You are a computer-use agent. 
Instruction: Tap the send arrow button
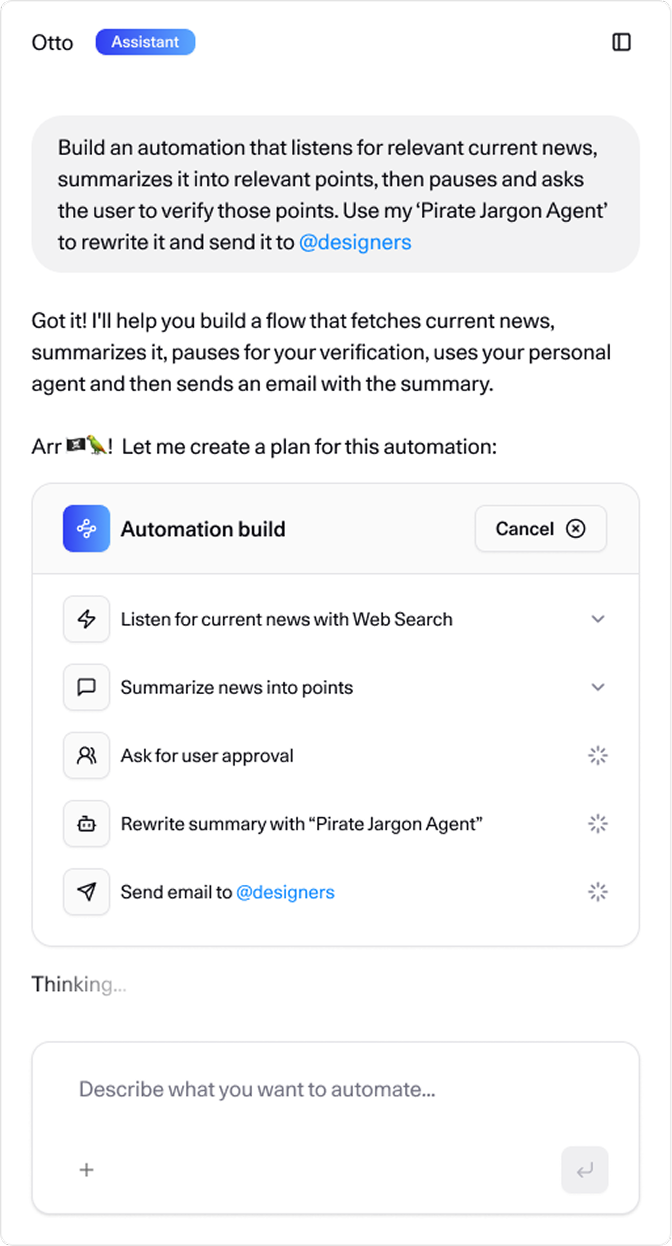coord(584,1169)
